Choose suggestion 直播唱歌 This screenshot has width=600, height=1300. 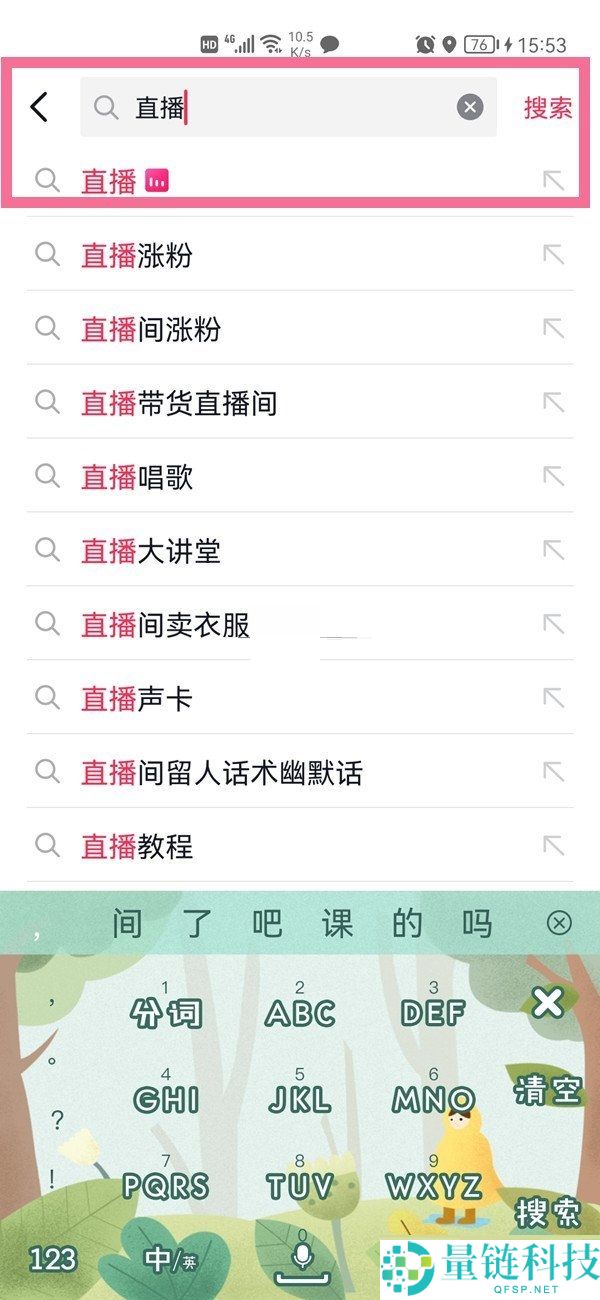pyautogui.click(x=137, y=477)
